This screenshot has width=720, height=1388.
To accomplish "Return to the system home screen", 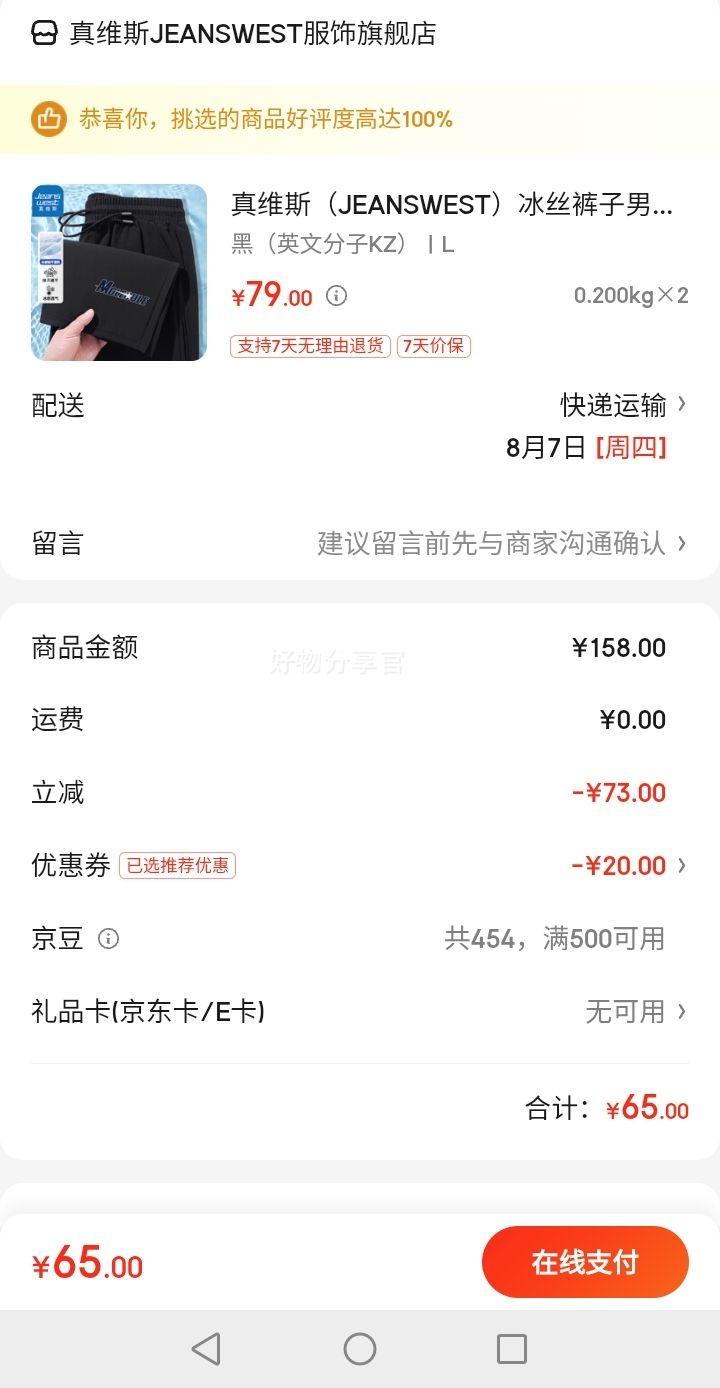I will point(360,1349).
